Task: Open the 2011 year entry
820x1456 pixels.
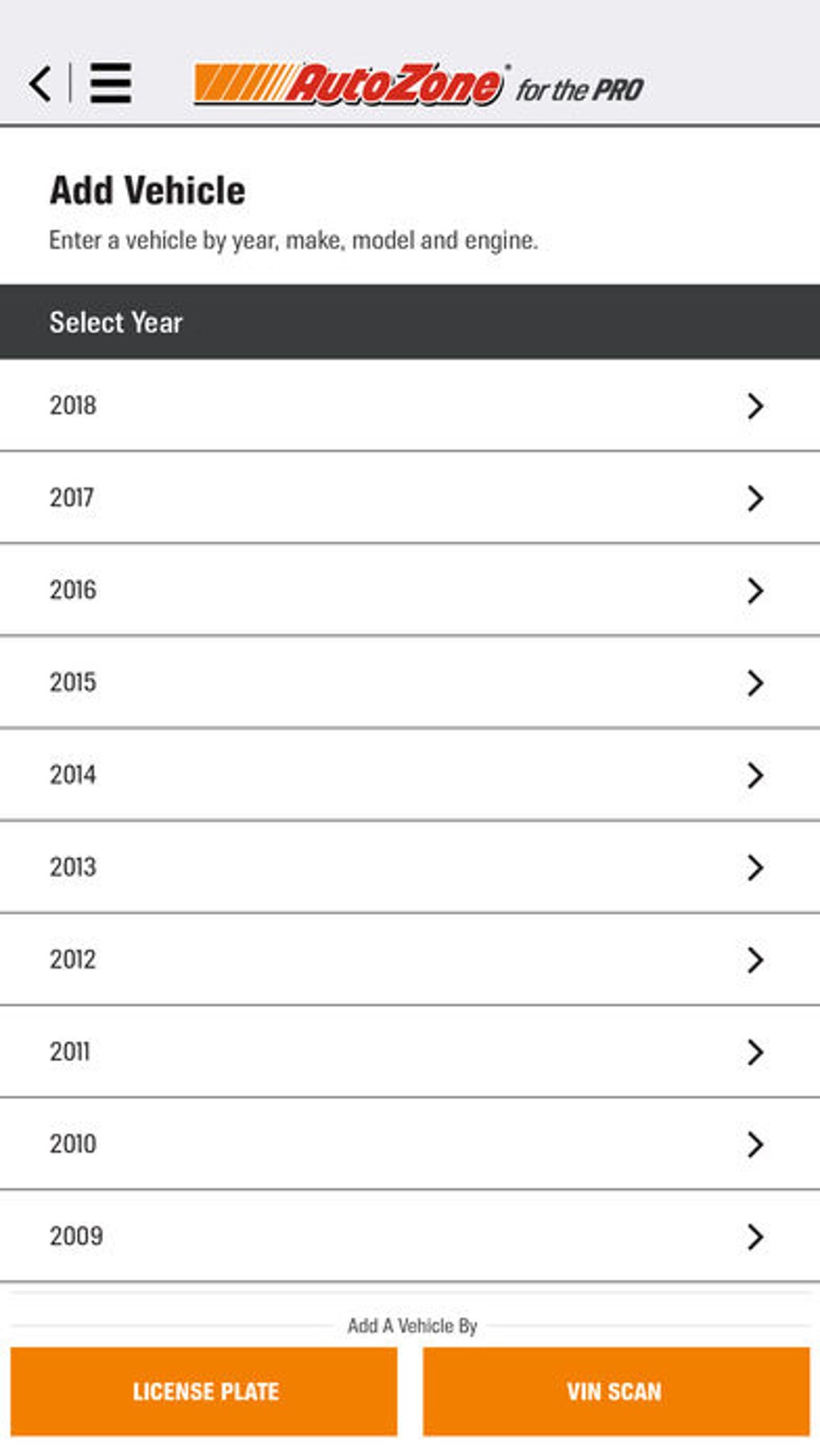Action: pos(410,1052)
